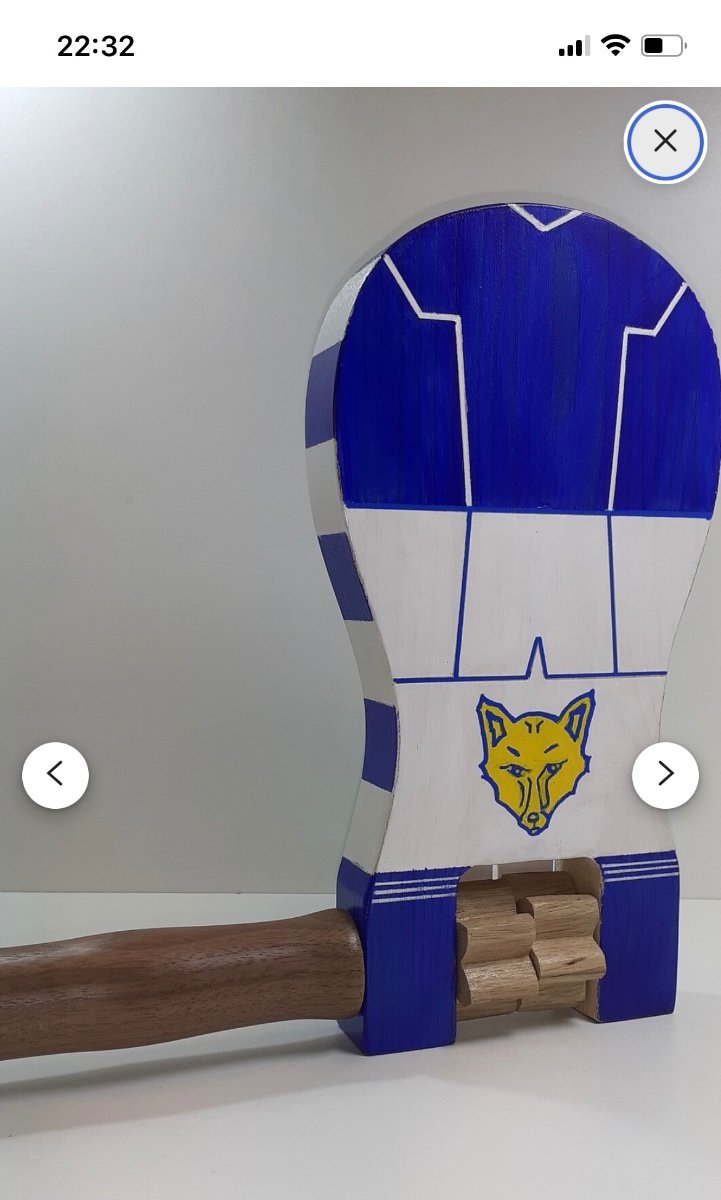This screenshot has height=1200, width=721.
Task: Close the full-screen image viewer
Action: [665, 141]
